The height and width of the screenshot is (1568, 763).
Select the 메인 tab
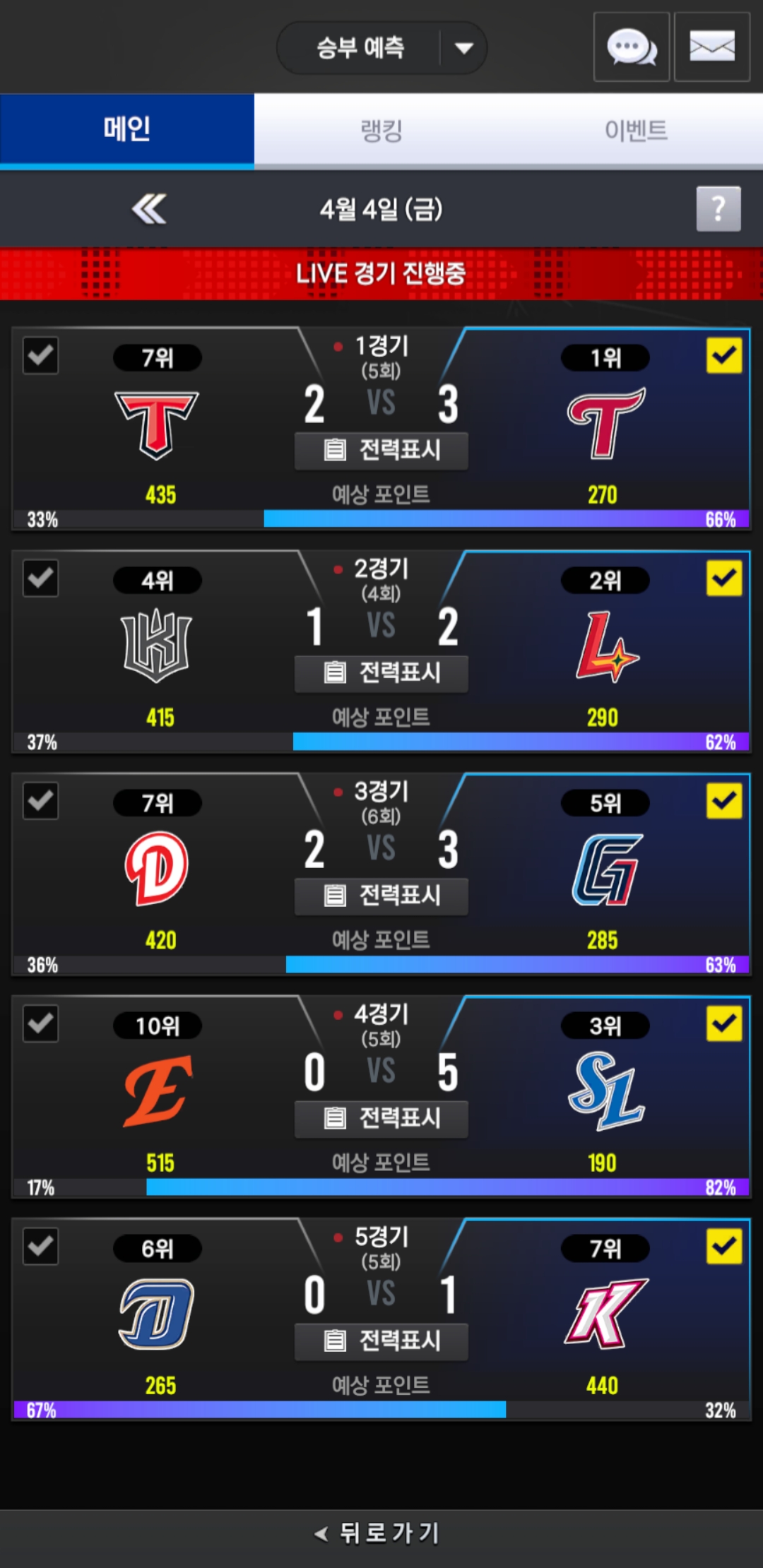tap(127, 131)
